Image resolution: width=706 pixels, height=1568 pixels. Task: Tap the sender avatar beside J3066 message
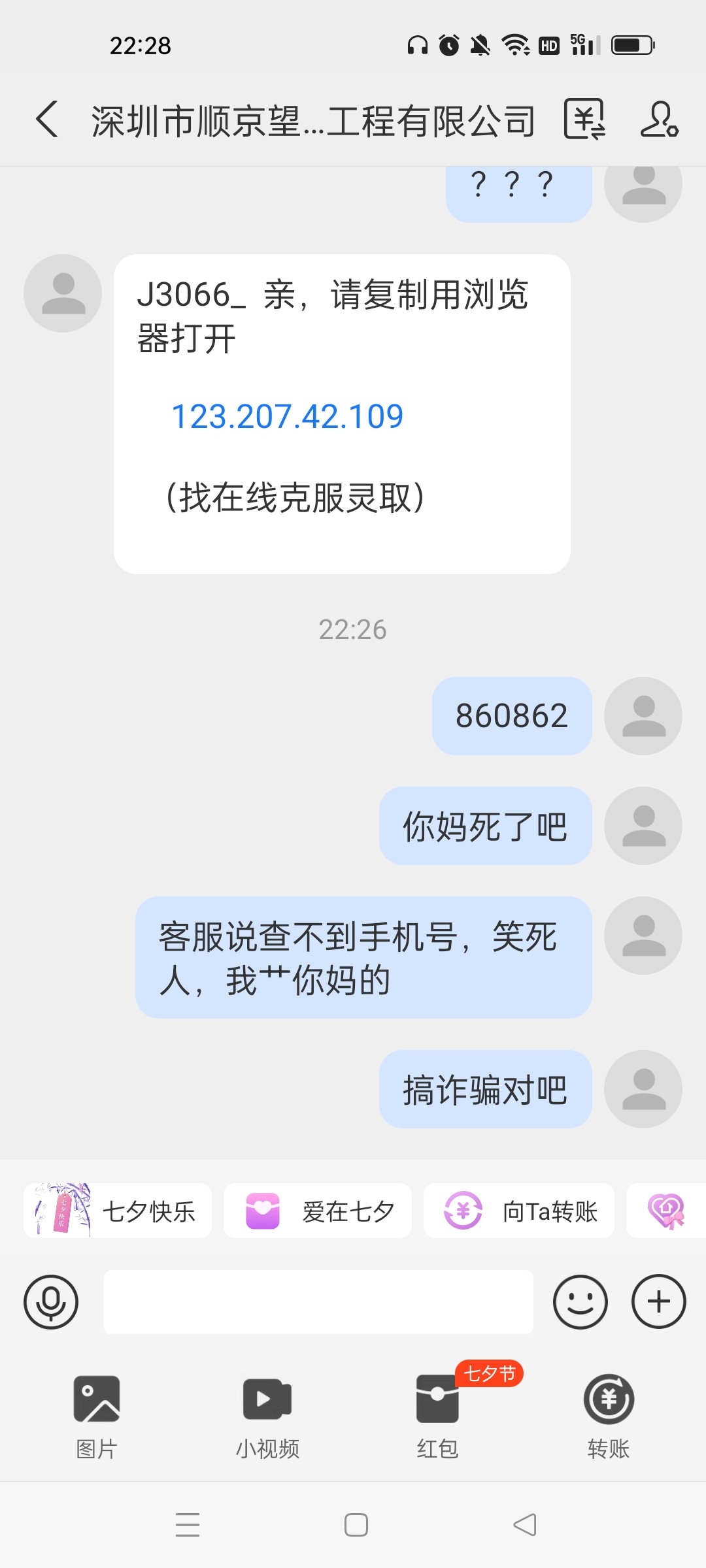(63, 293)
